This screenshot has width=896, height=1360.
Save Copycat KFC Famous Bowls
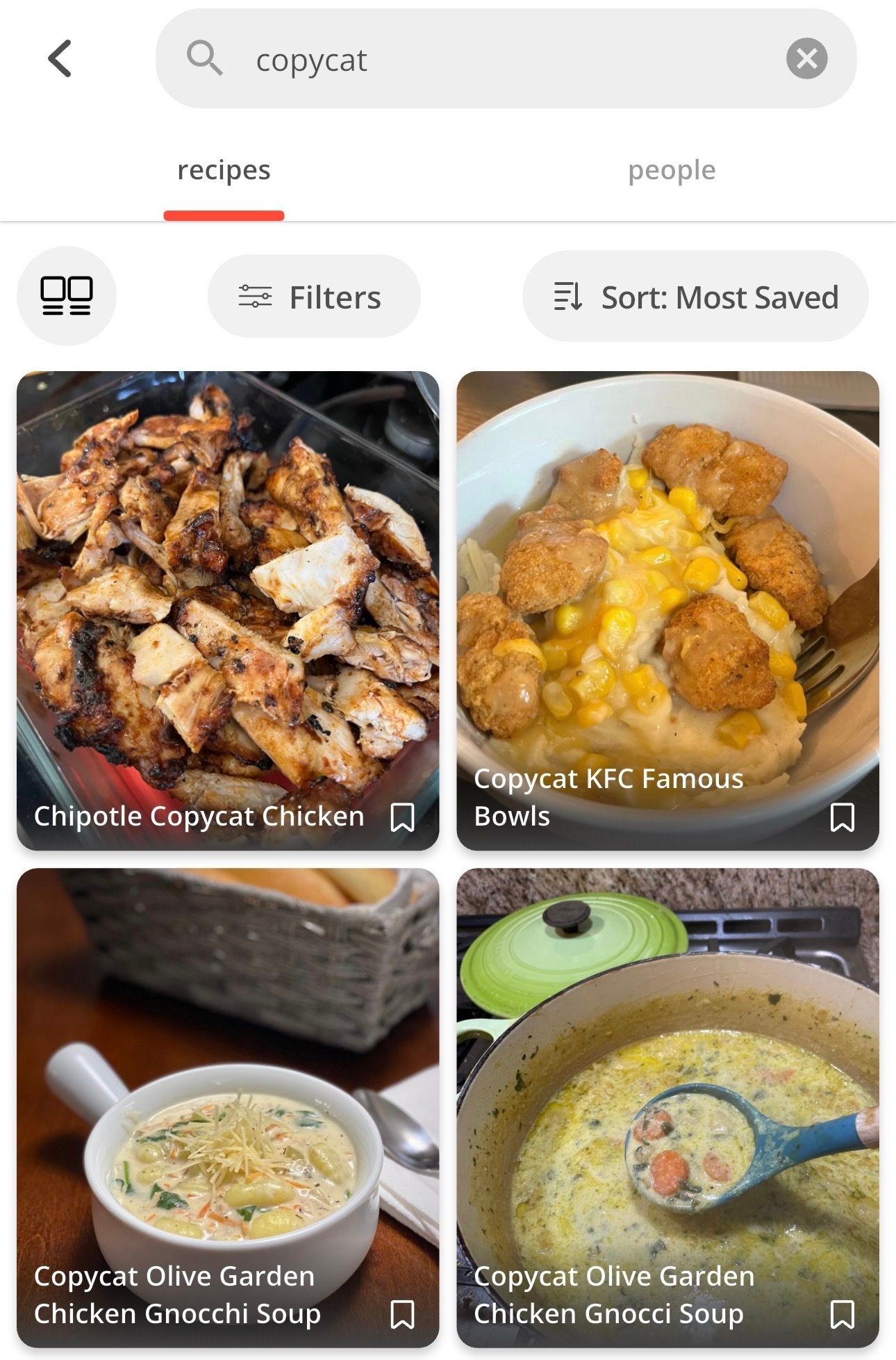pyautogui.click(x=843, y=817)
